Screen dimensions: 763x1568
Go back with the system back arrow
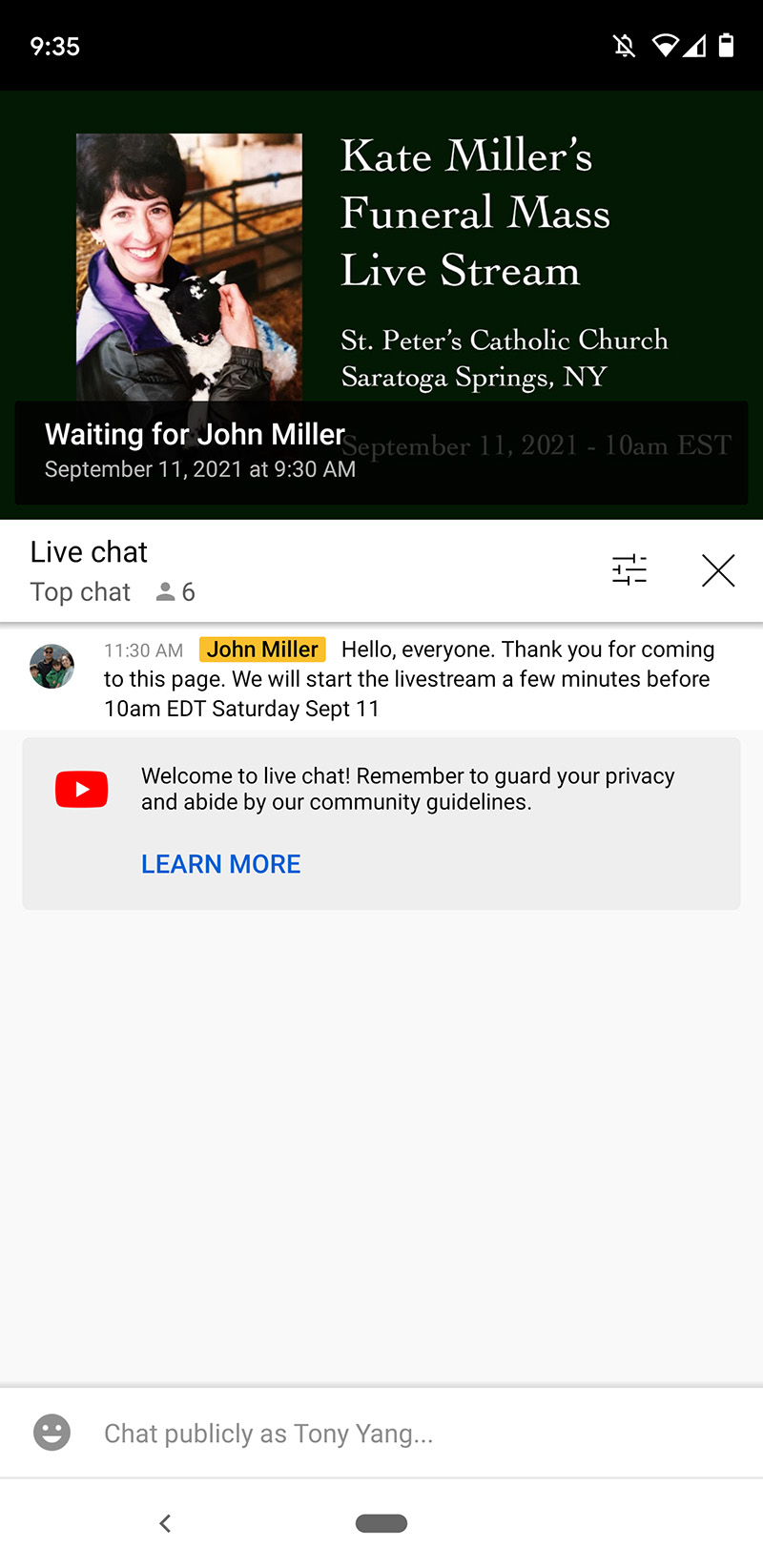(x=166, y=1523)
